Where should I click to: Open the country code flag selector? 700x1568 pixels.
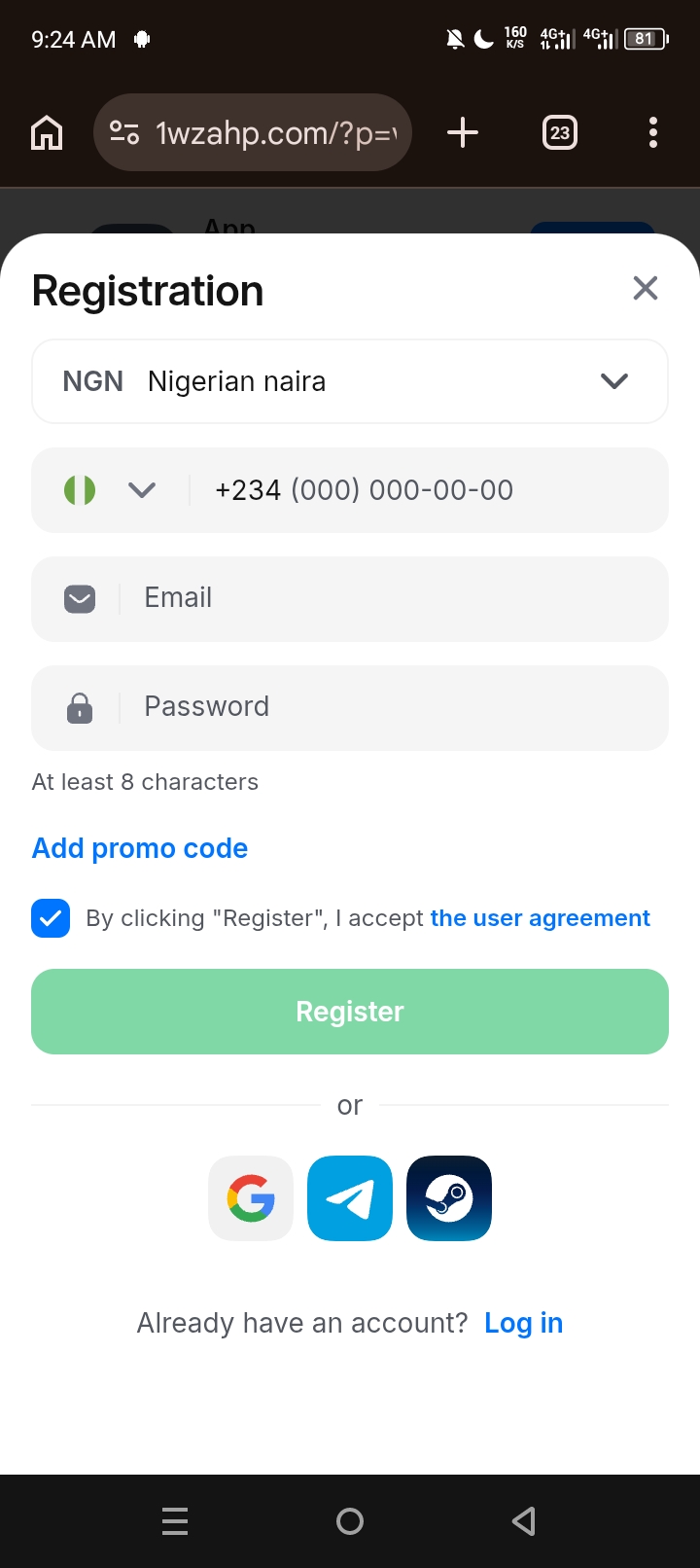(110, 489)
